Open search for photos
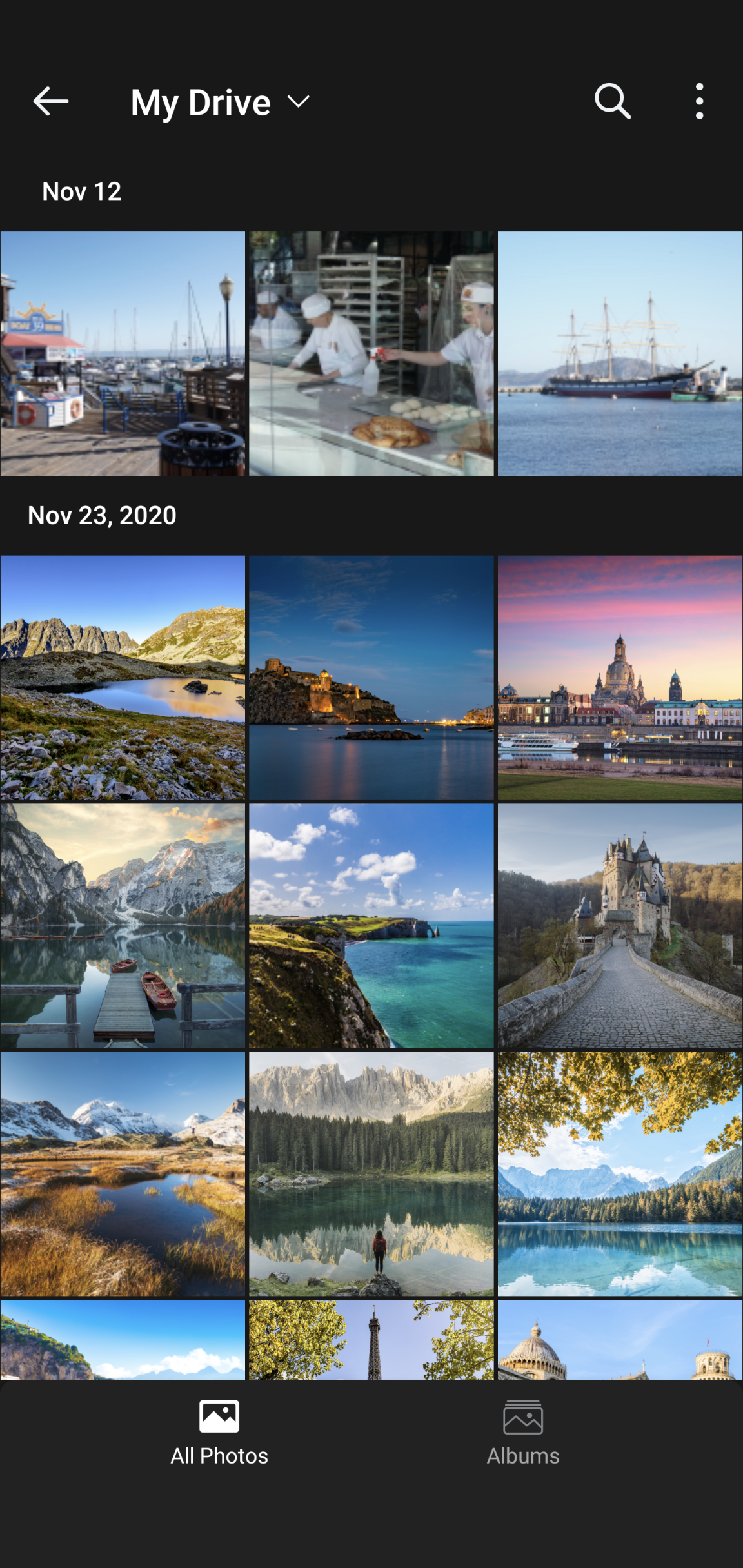The width and height of the screenshot is (743, 1568). point(612,101)
